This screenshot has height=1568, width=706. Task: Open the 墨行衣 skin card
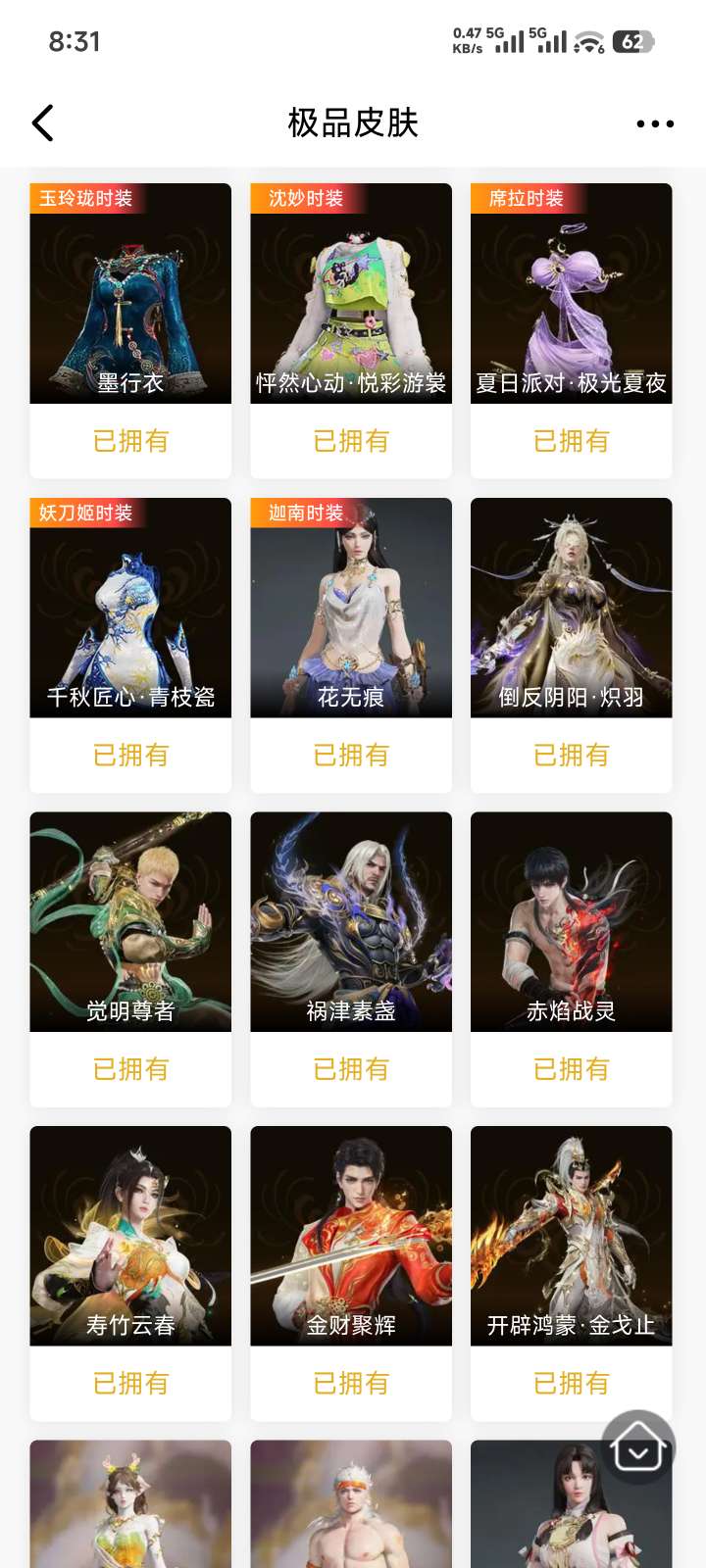pyautogui.click(x=130, y=294)
